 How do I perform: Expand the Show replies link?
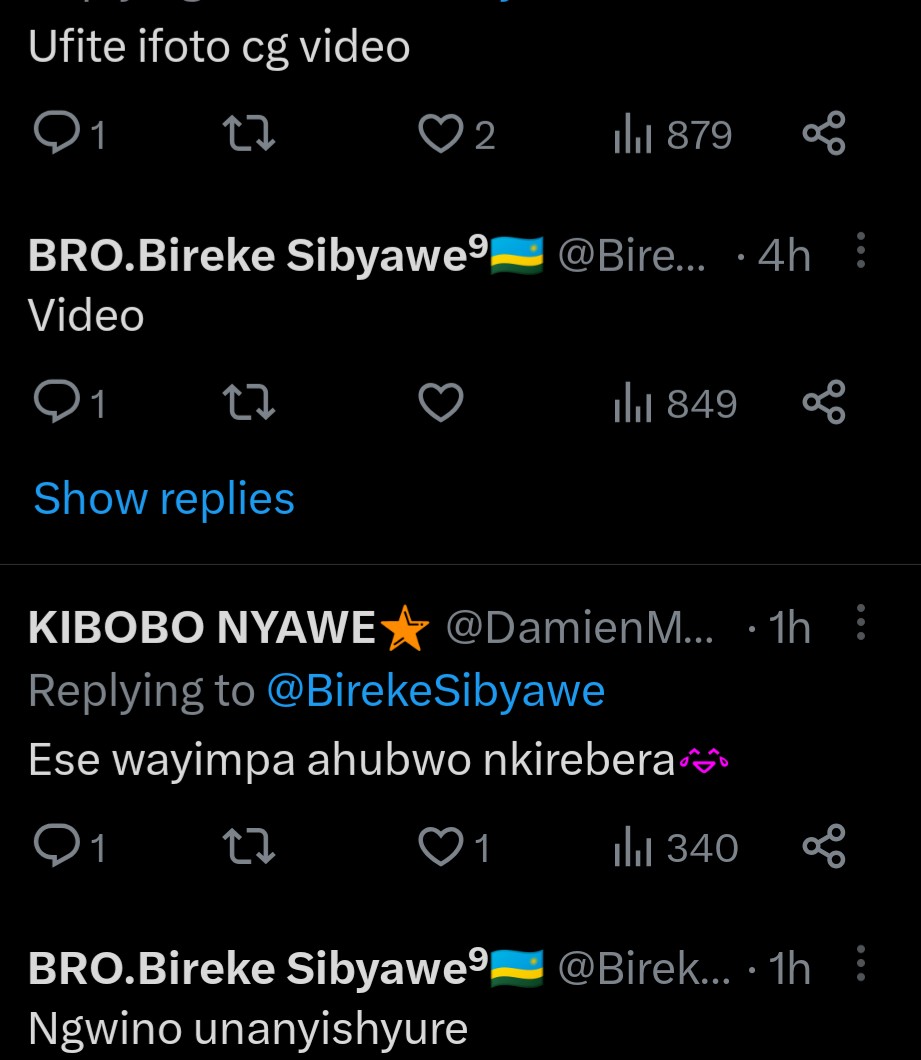[x=164, y=498]
